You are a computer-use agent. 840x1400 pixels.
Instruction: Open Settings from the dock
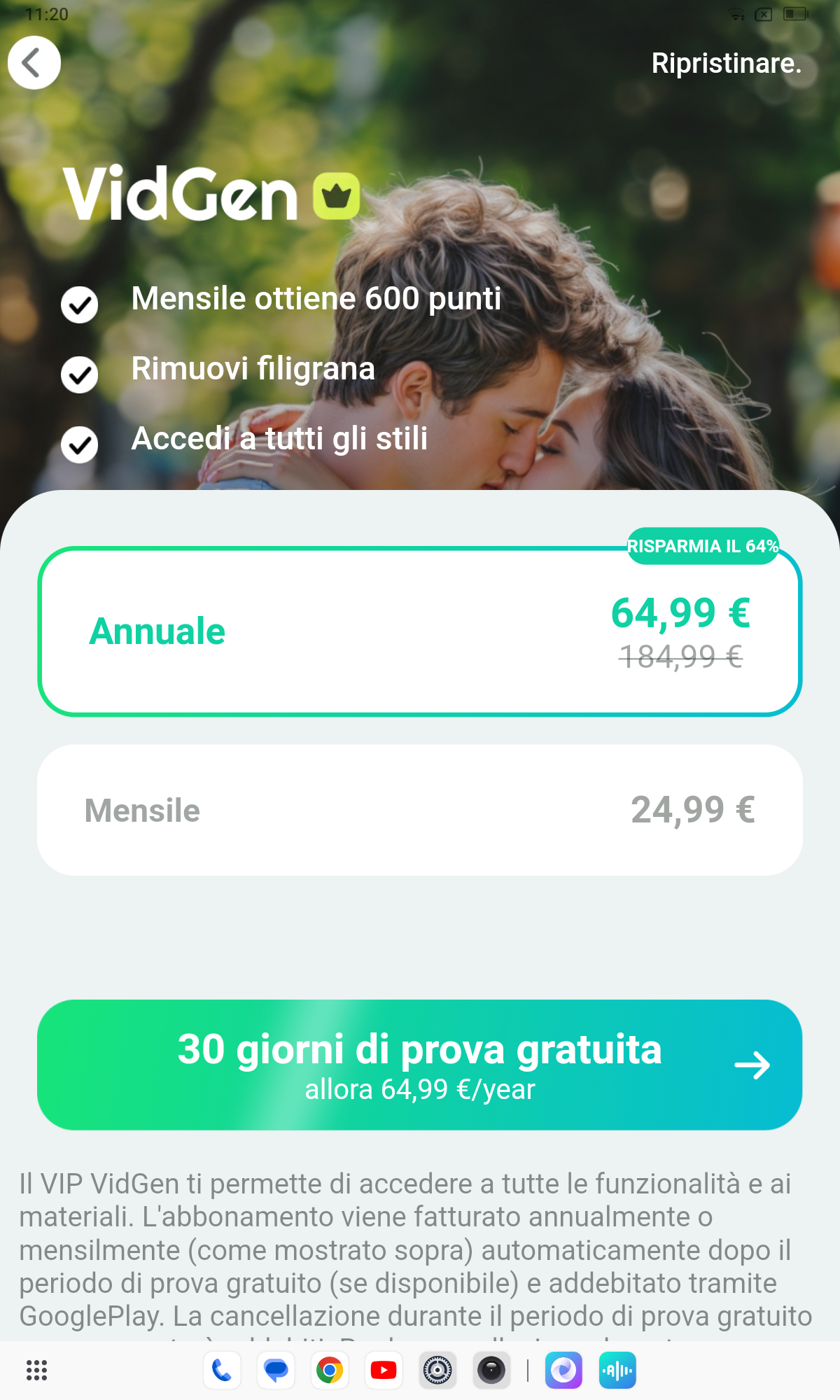pyautogui.click(x=437, y=1370)
